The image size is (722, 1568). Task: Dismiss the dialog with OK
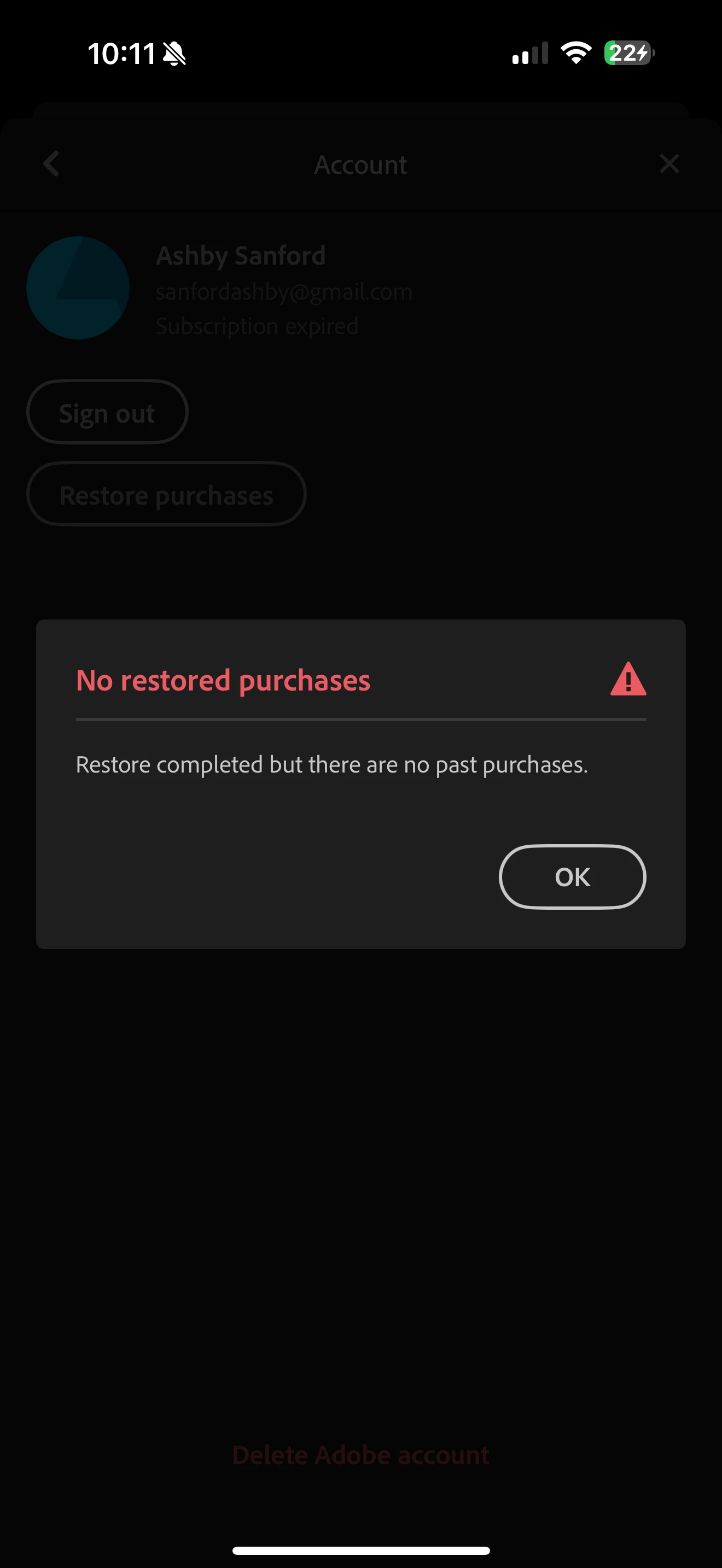(x=572, y=876)
